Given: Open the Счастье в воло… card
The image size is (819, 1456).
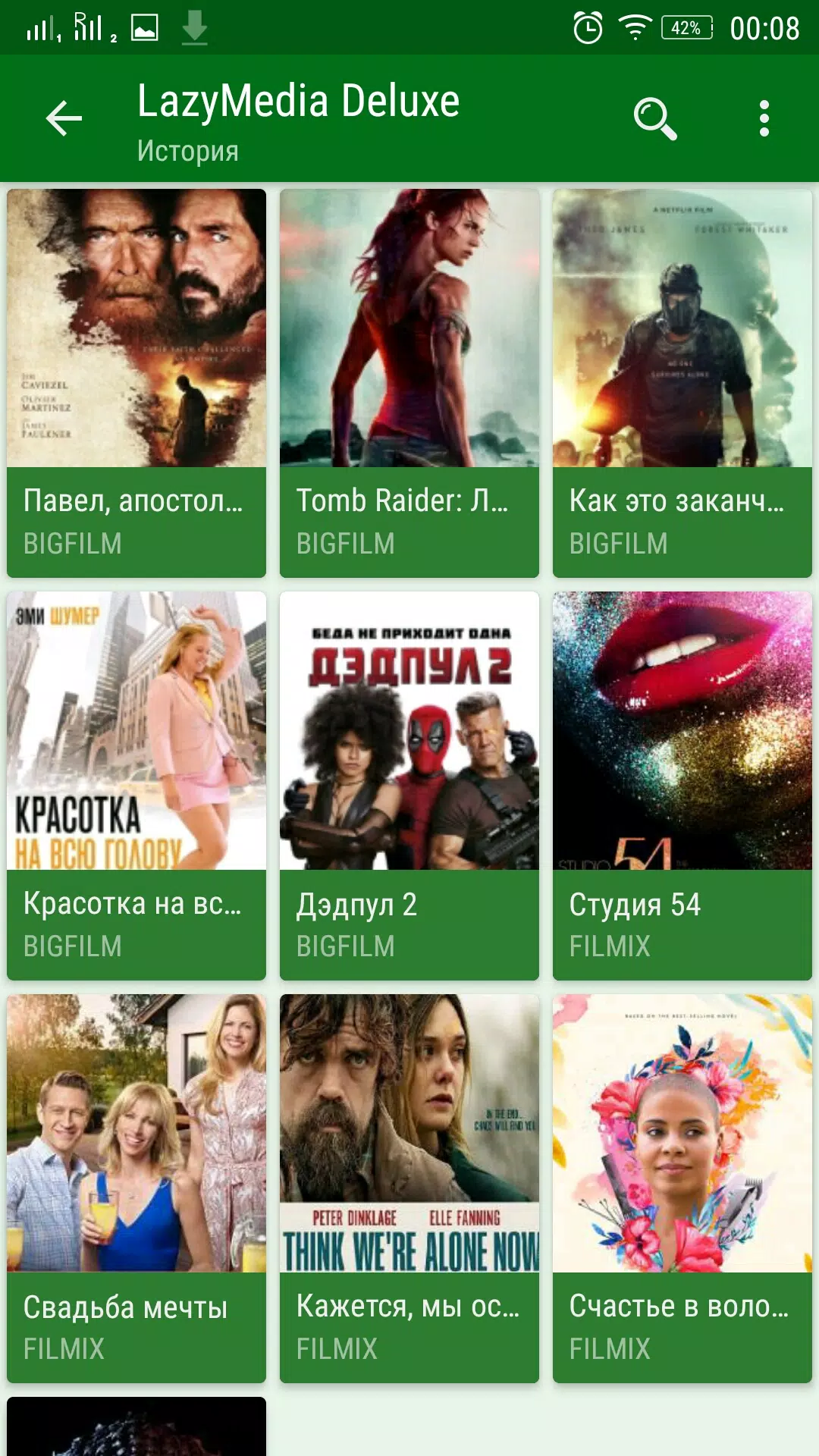Looking at the screenshot, I should pos(682,1188).
